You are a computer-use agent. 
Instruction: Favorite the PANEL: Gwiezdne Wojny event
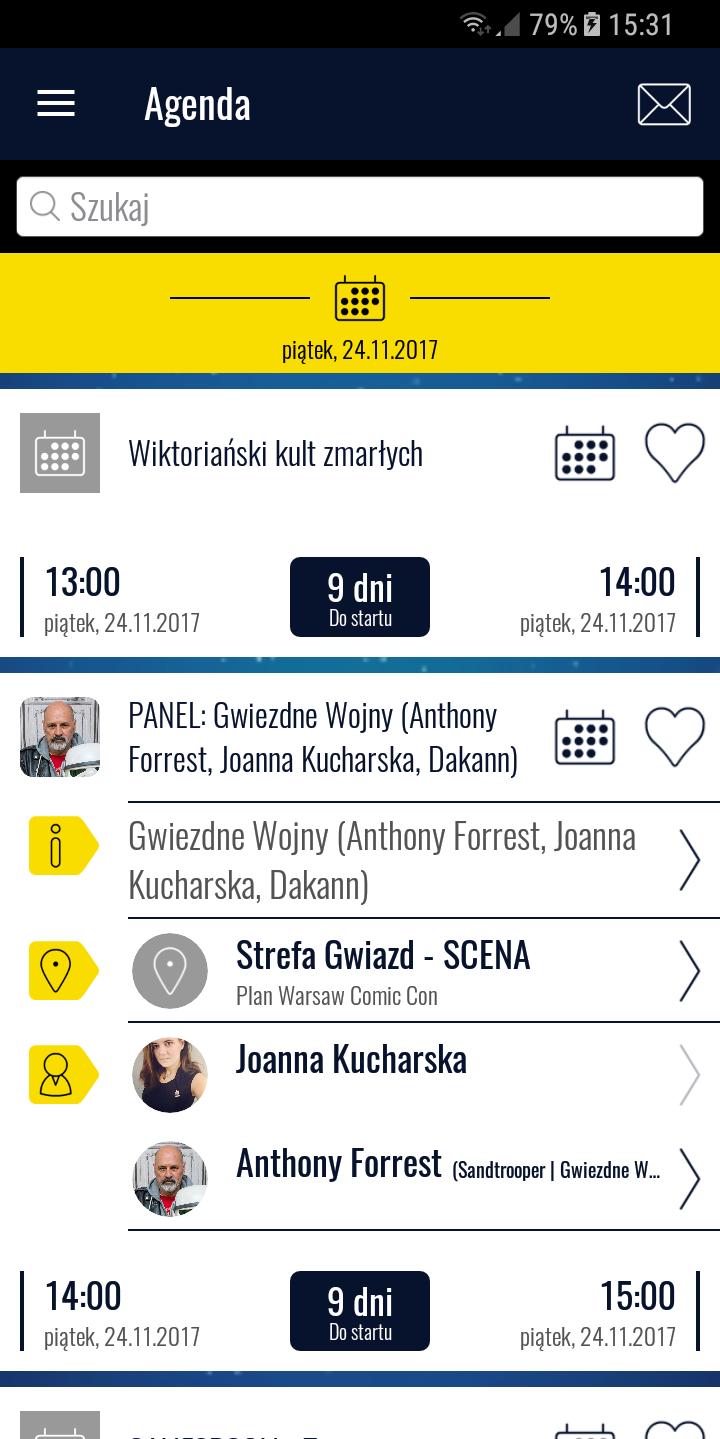[675, 736]
